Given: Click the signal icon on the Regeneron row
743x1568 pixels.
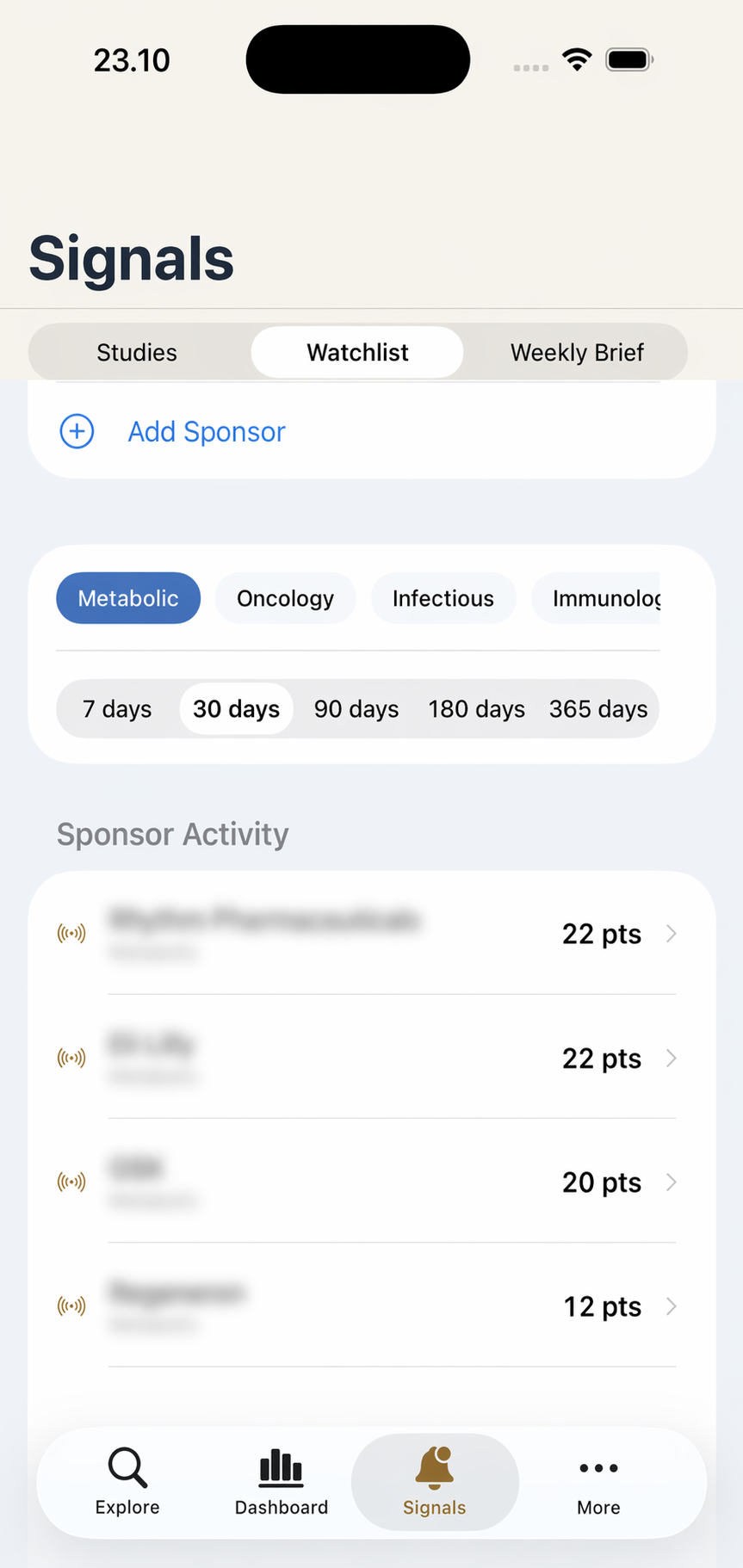Looking at the screenshot, I should pyautogui.click(x=71, y=1306).
